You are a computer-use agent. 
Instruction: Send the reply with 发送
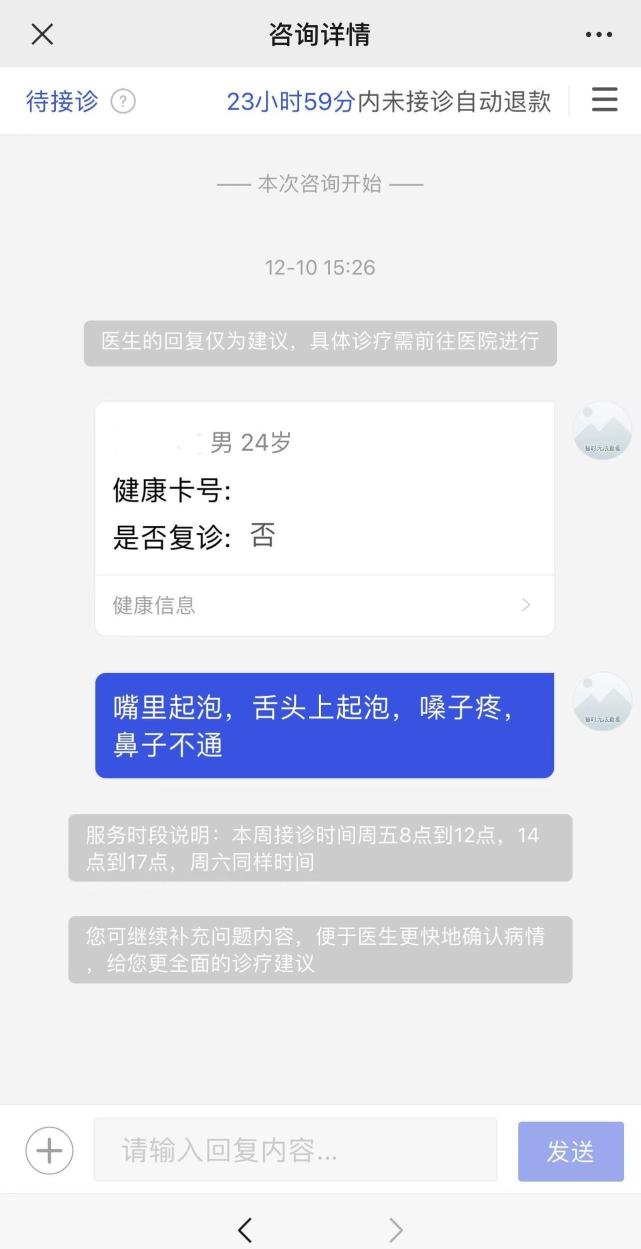pos(570,1151)
